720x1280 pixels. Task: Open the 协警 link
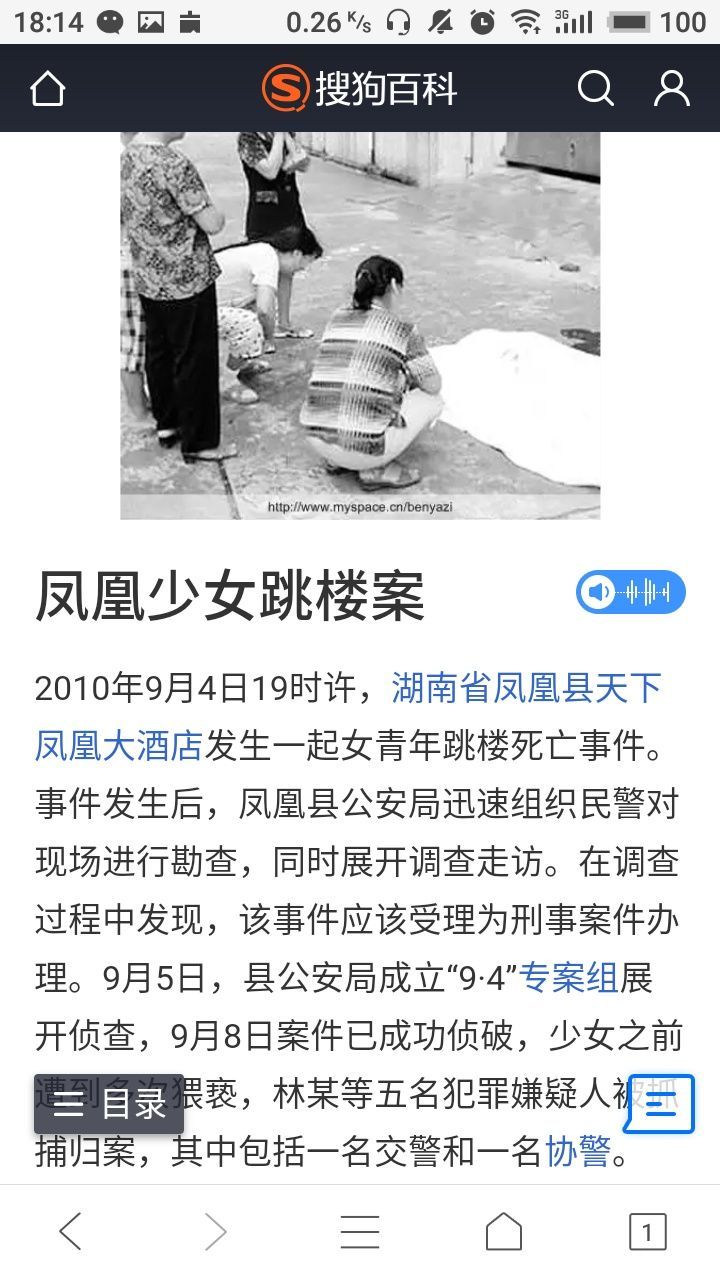tap(578, 1152)
